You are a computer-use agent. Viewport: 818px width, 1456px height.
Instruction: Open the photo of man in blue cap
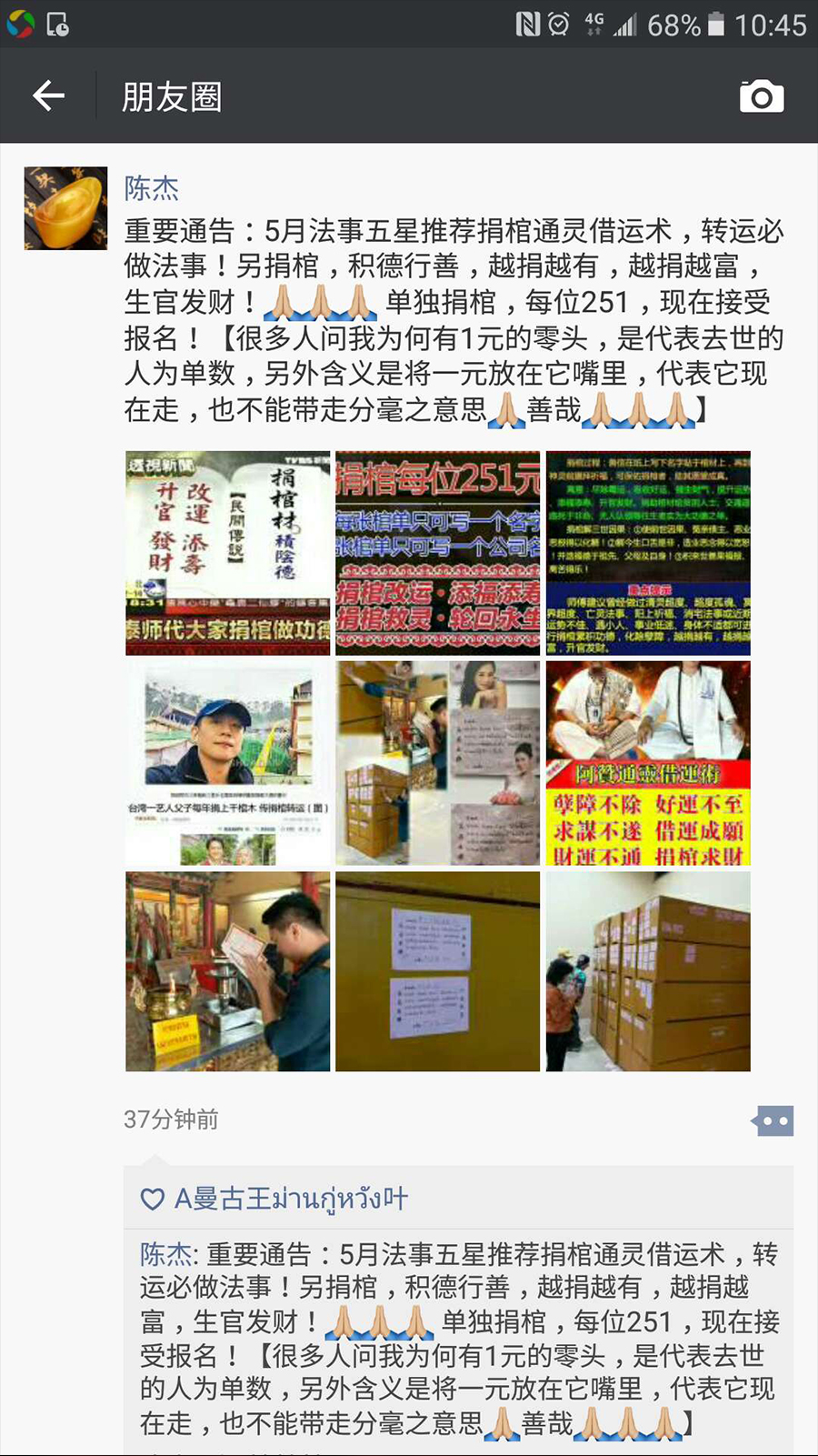coord(228,763)
